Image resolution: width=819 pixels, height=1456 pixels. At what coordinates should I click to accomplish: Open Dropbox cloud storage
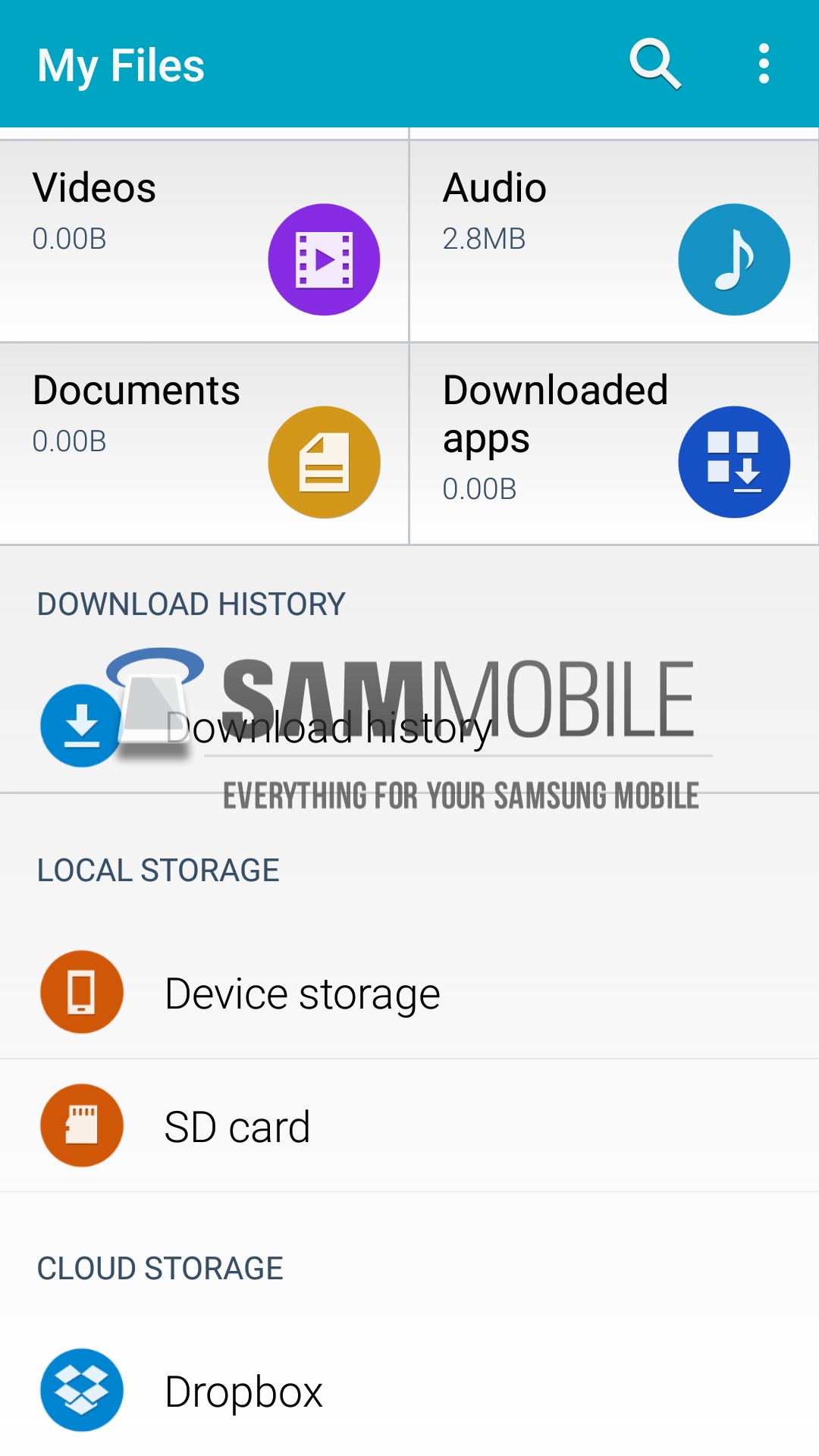[x=243, y=1392]
